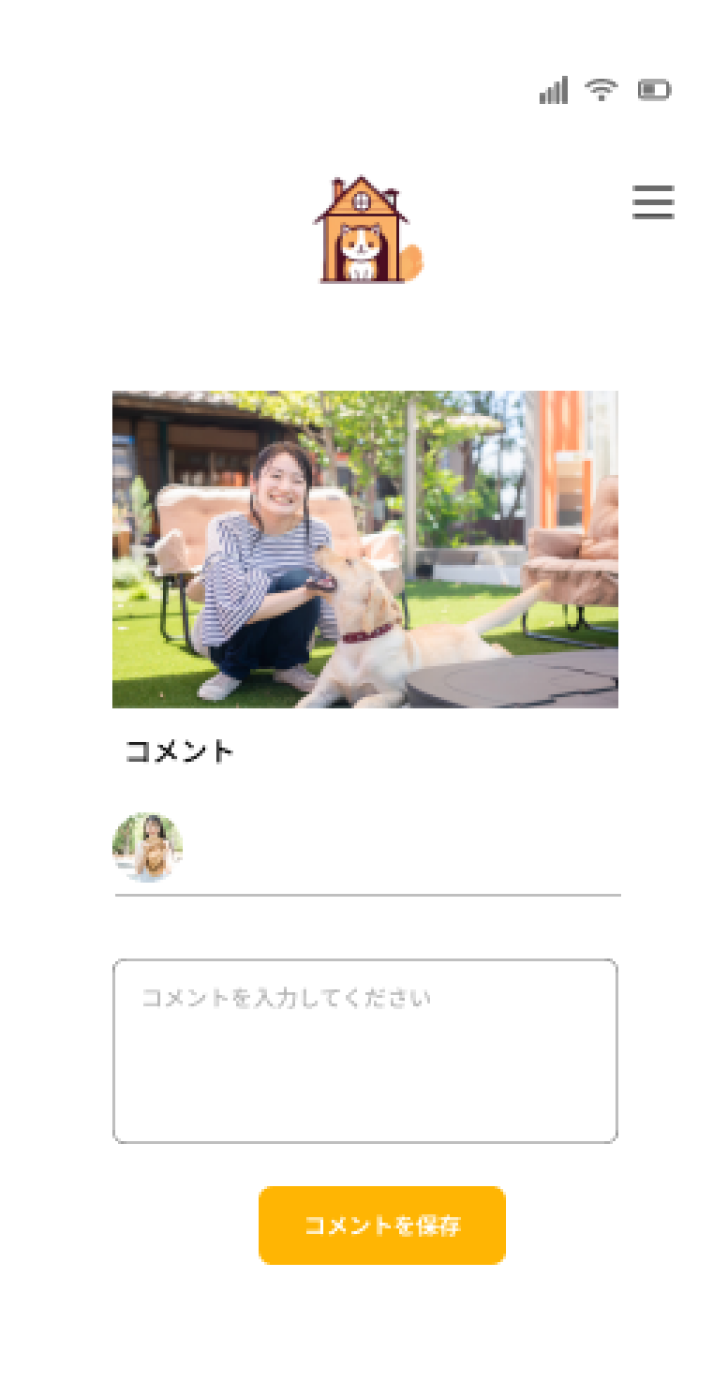The height and width of the screenshot is (1381, 728).
Task: Tap the comment input field
Action: (365, 1050)
